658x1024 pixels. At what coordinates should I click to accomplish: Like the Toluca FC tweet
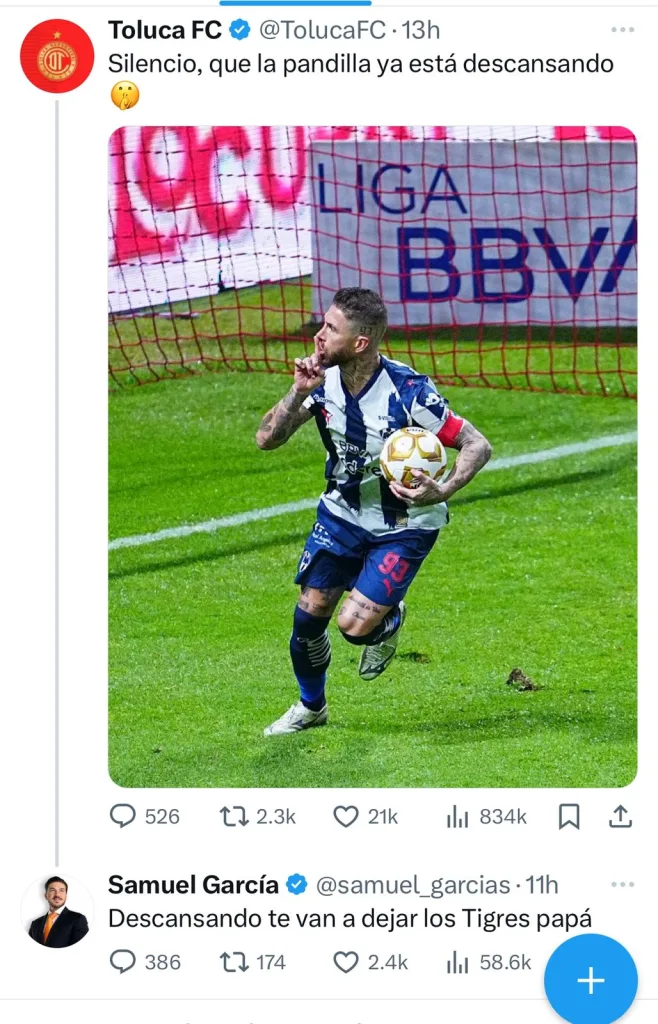346,817
